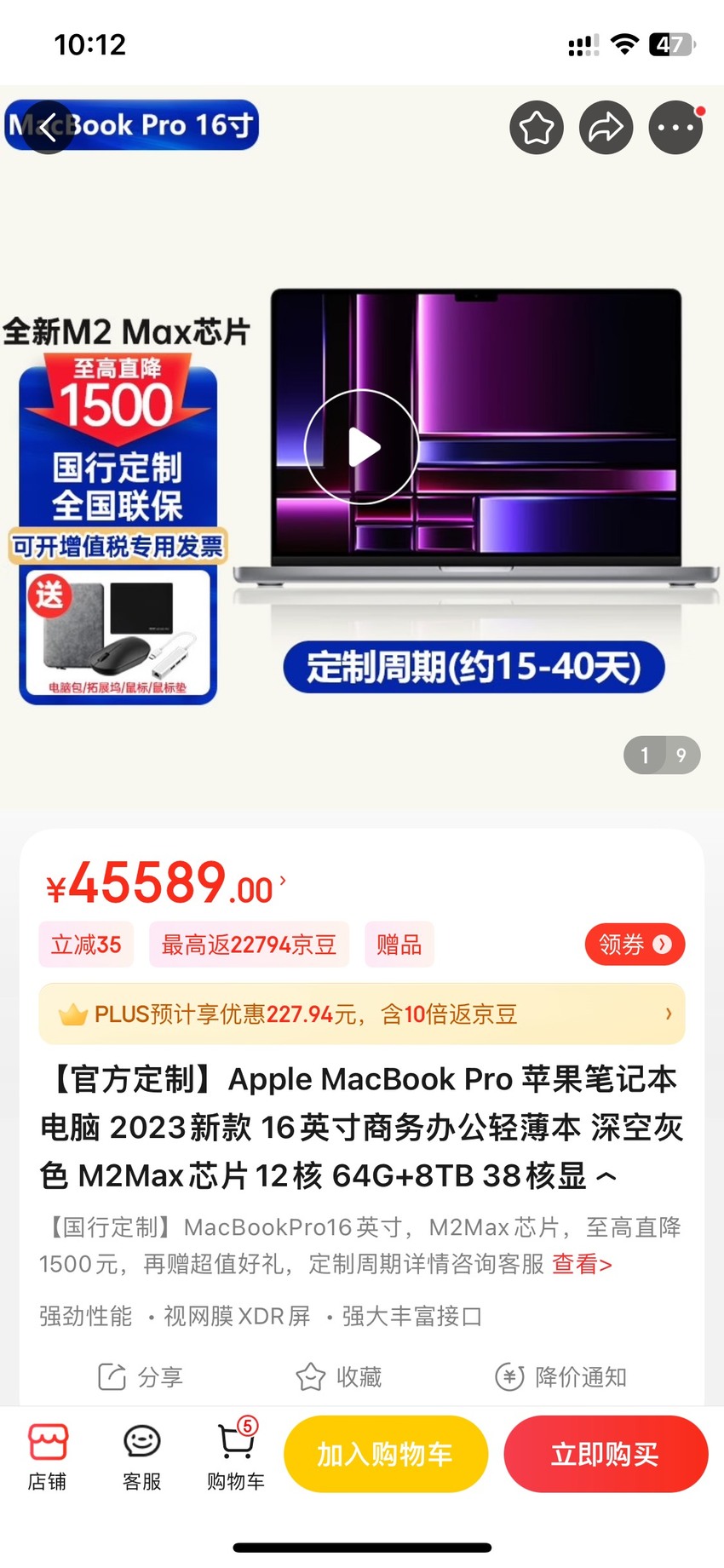Collapse the product title with the caret
724x1568 pixels.
[x=606, y=1177]
